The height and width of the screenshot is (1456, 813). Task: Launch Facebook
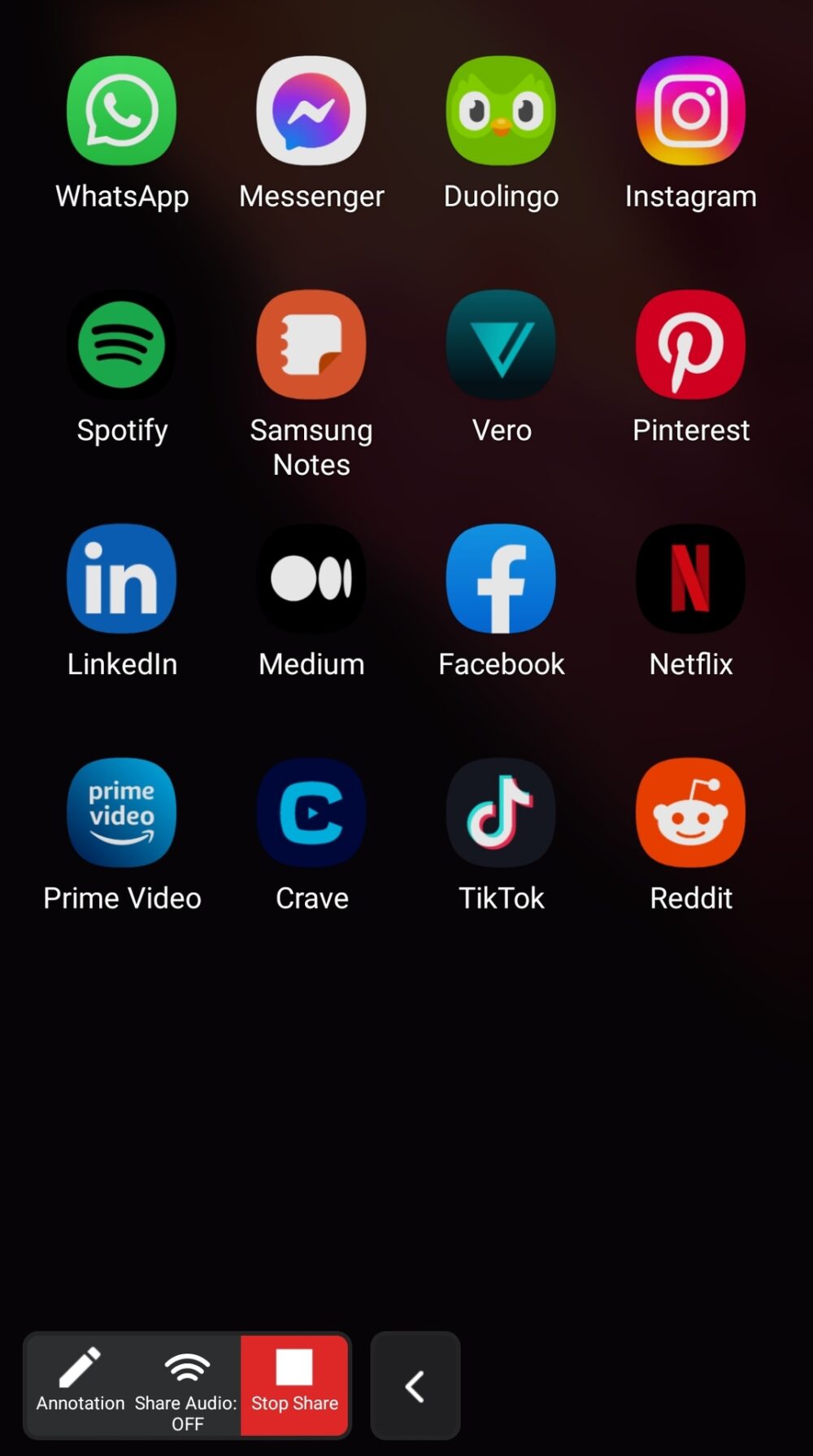coord(501,579)
